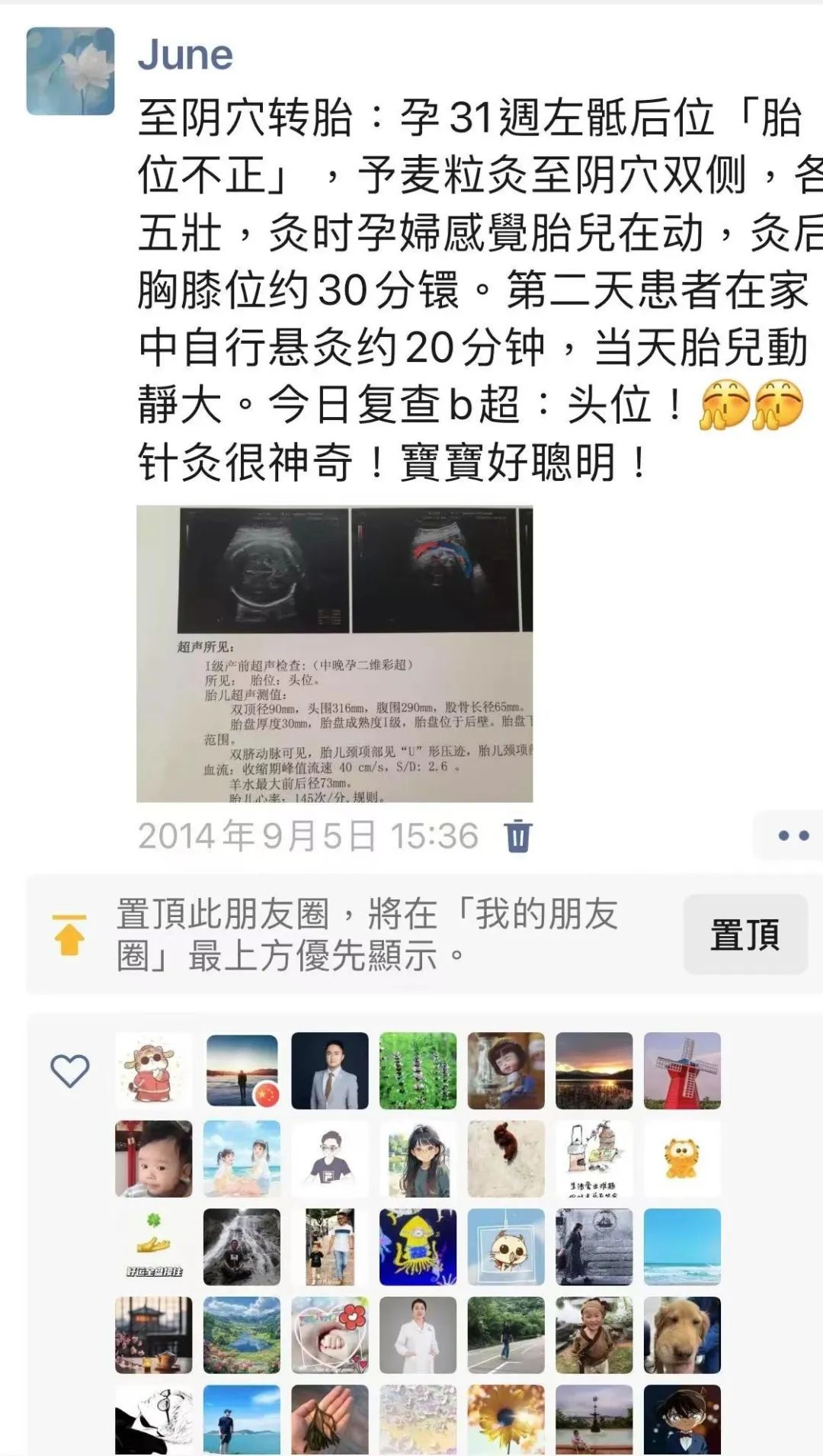Viewport: 823px width, 1456px height.
Task: Open June's profile from the name link
Action: [185, 56]
